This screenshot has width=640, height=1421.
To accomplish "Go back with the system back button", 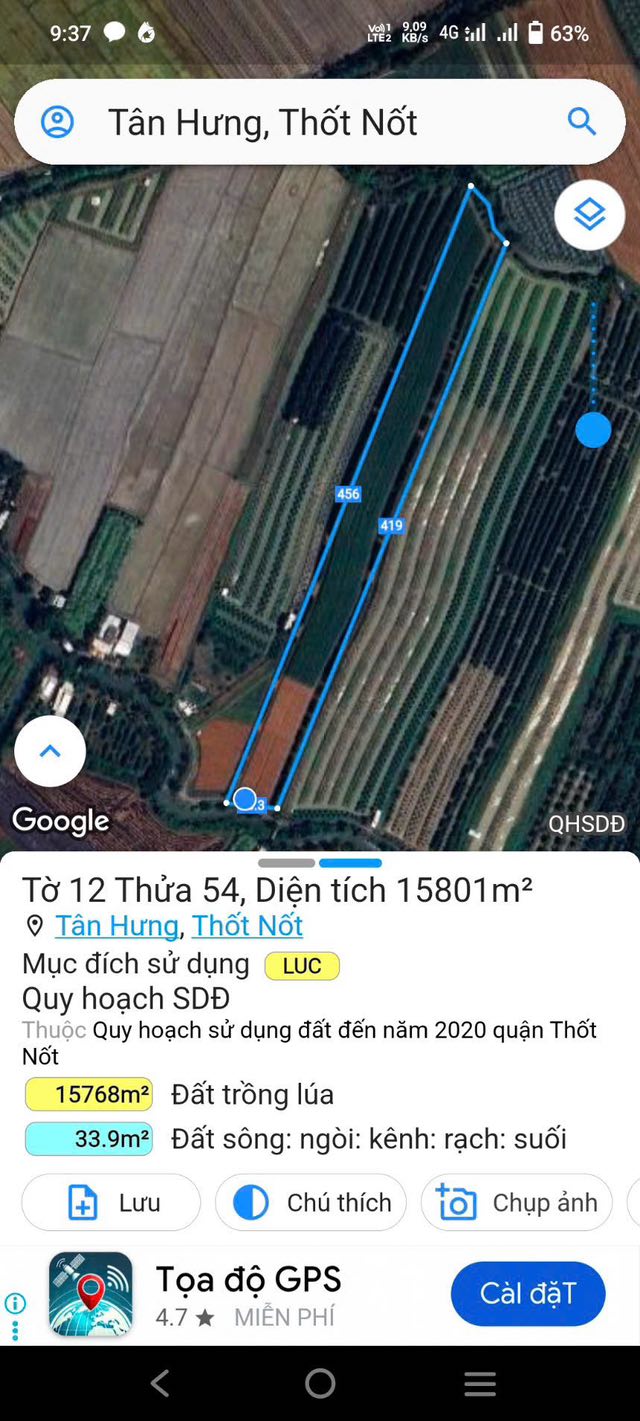I will 160,1383.
